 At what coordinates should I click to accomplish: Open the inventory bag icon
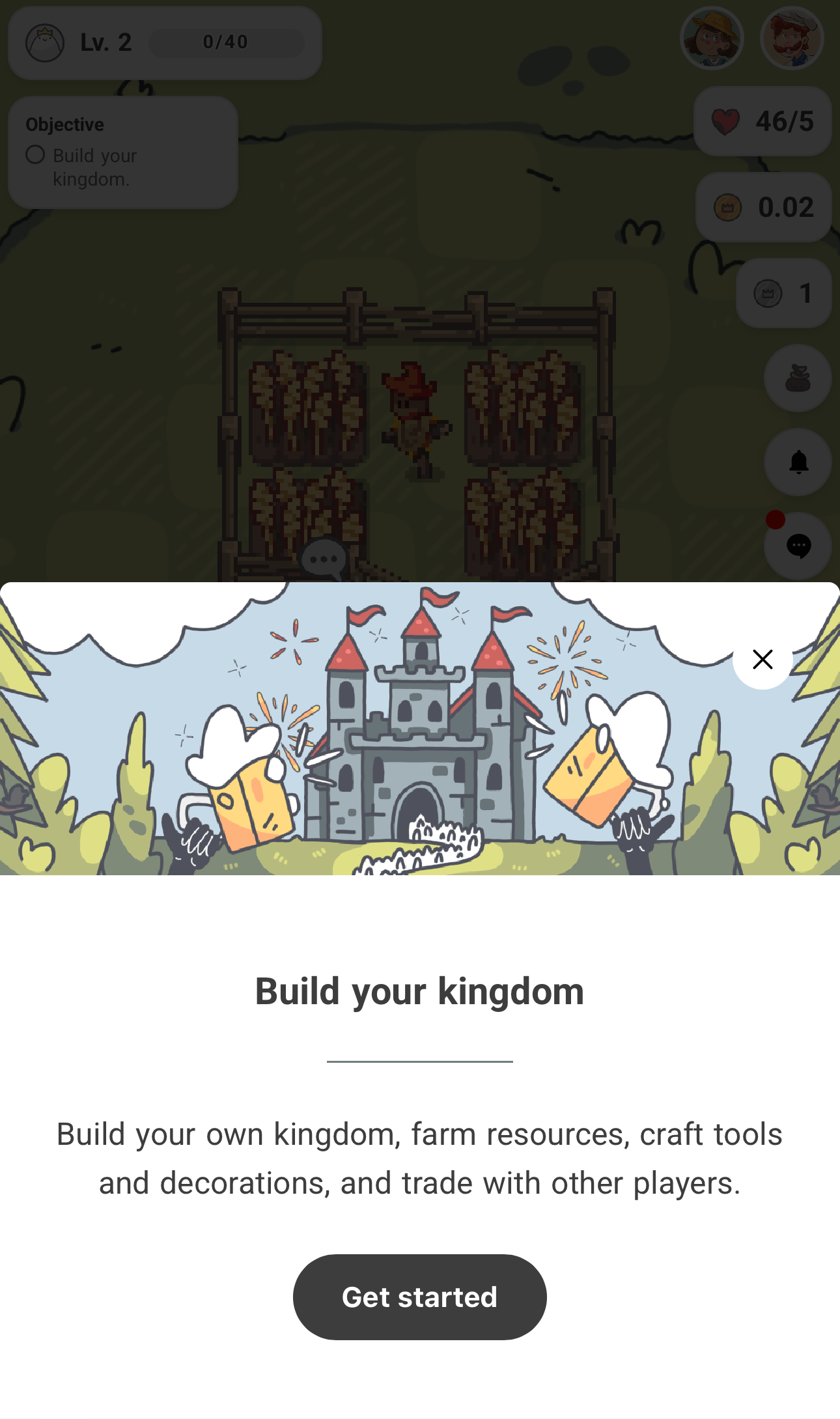pyautogui.click(x=798, y=378)
